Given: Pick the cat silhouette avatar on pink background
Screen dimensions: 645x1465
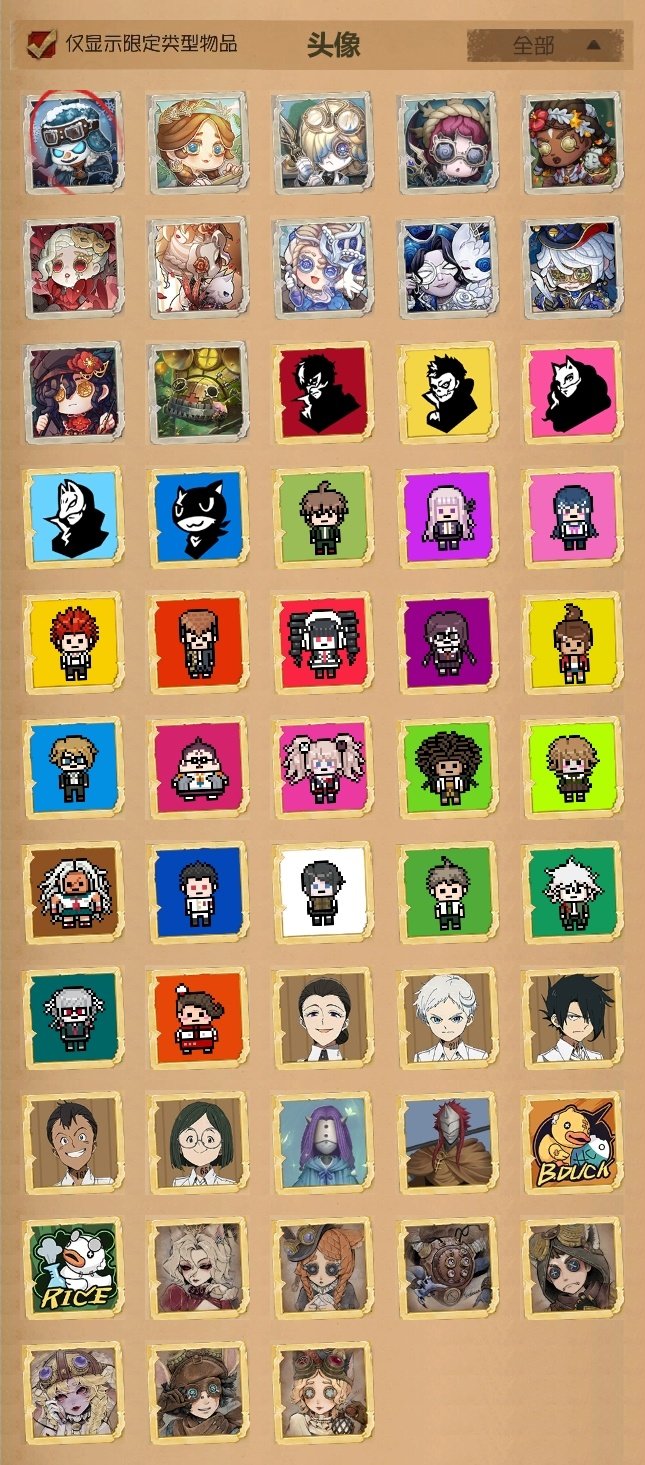Looking at the screenshot, I should click(x=572, y=390).
